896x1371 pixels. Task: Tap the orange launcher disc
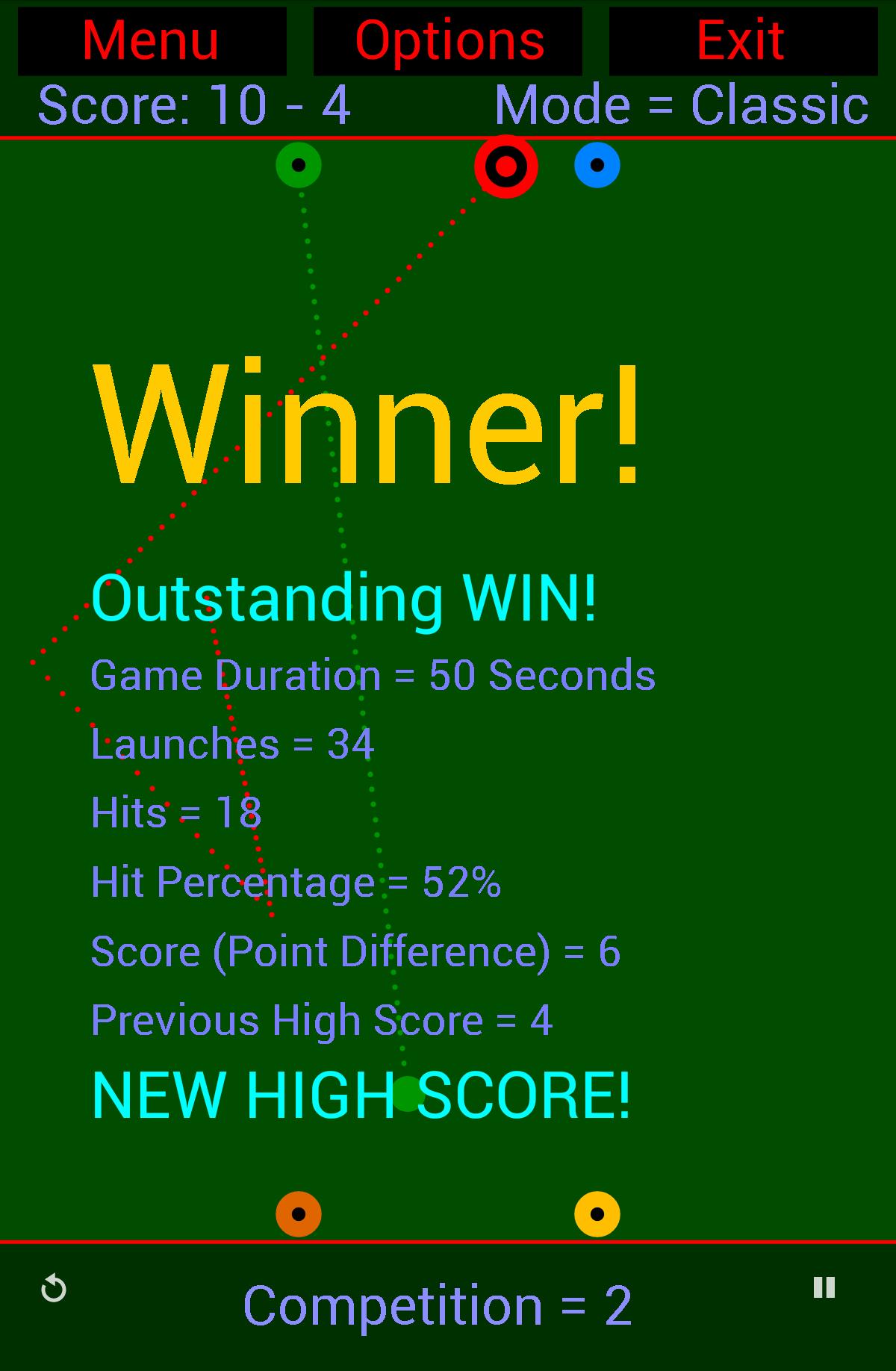coord(299,1214)
